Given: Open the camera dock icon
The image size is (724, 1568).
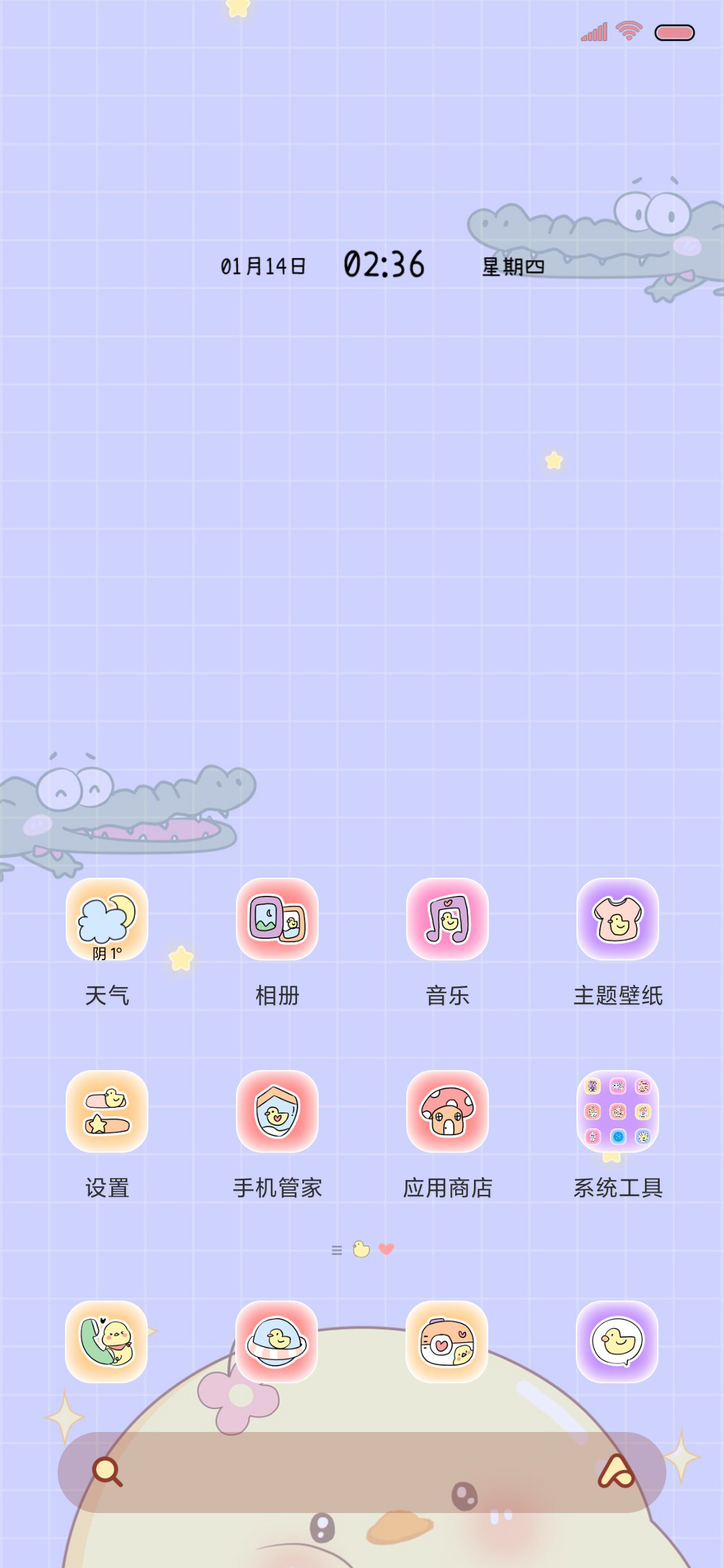Looking at the screenshot, I should pyautogui.click(x=446, y=1342).
